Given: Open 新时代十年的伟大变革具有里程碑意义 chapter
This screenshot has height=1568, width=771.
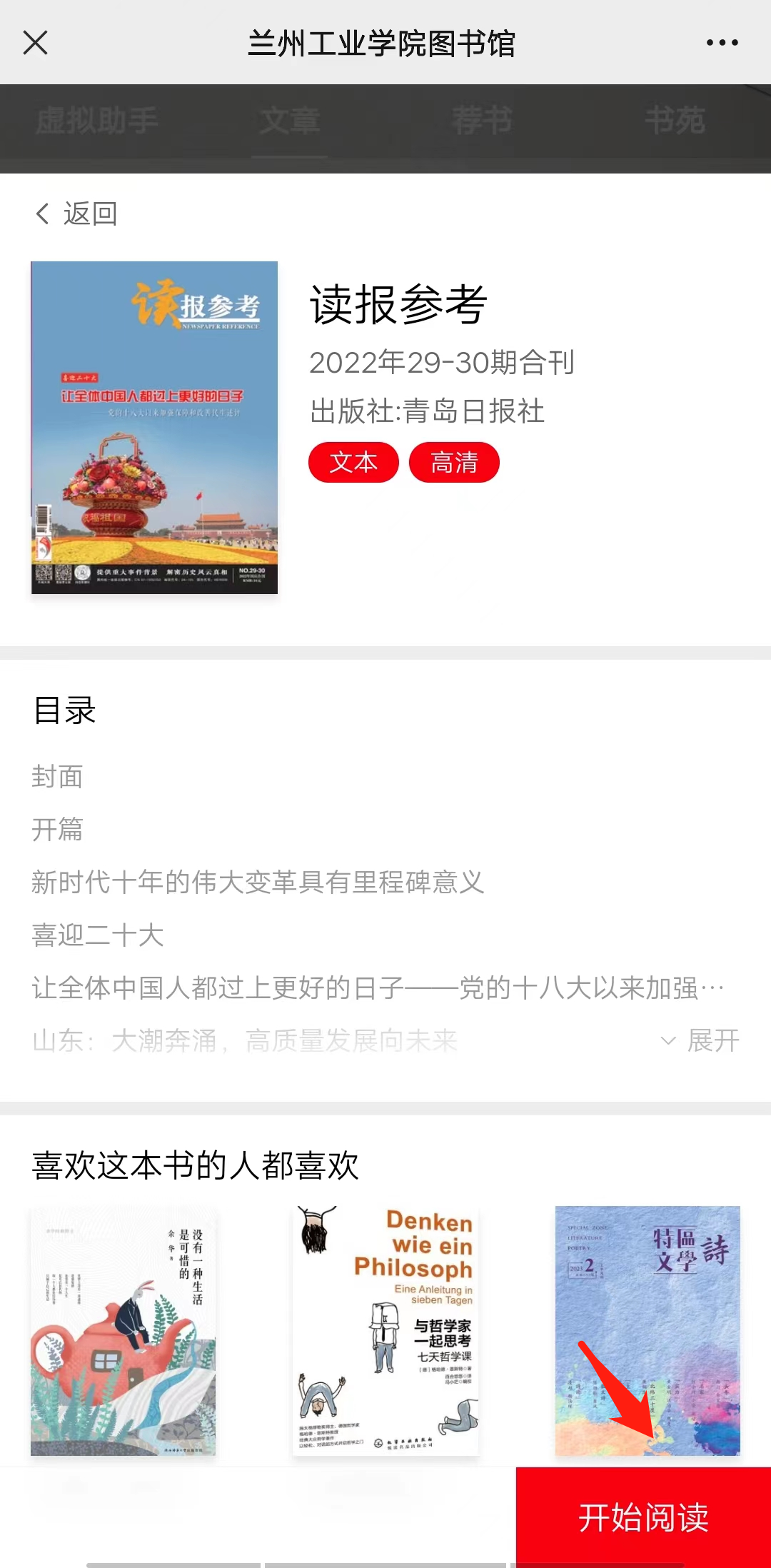Looking at the screenshot, I should pos(258,882).
